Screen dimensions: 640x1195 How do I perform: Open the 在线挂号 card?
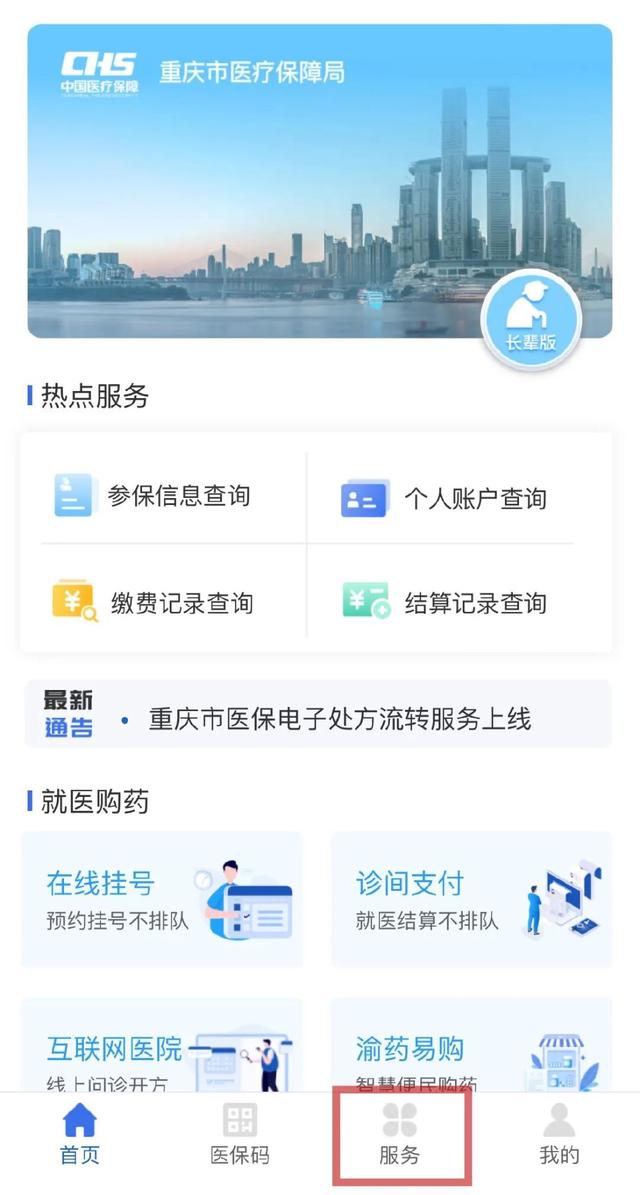pyautogui.click(x=162, y=899)
